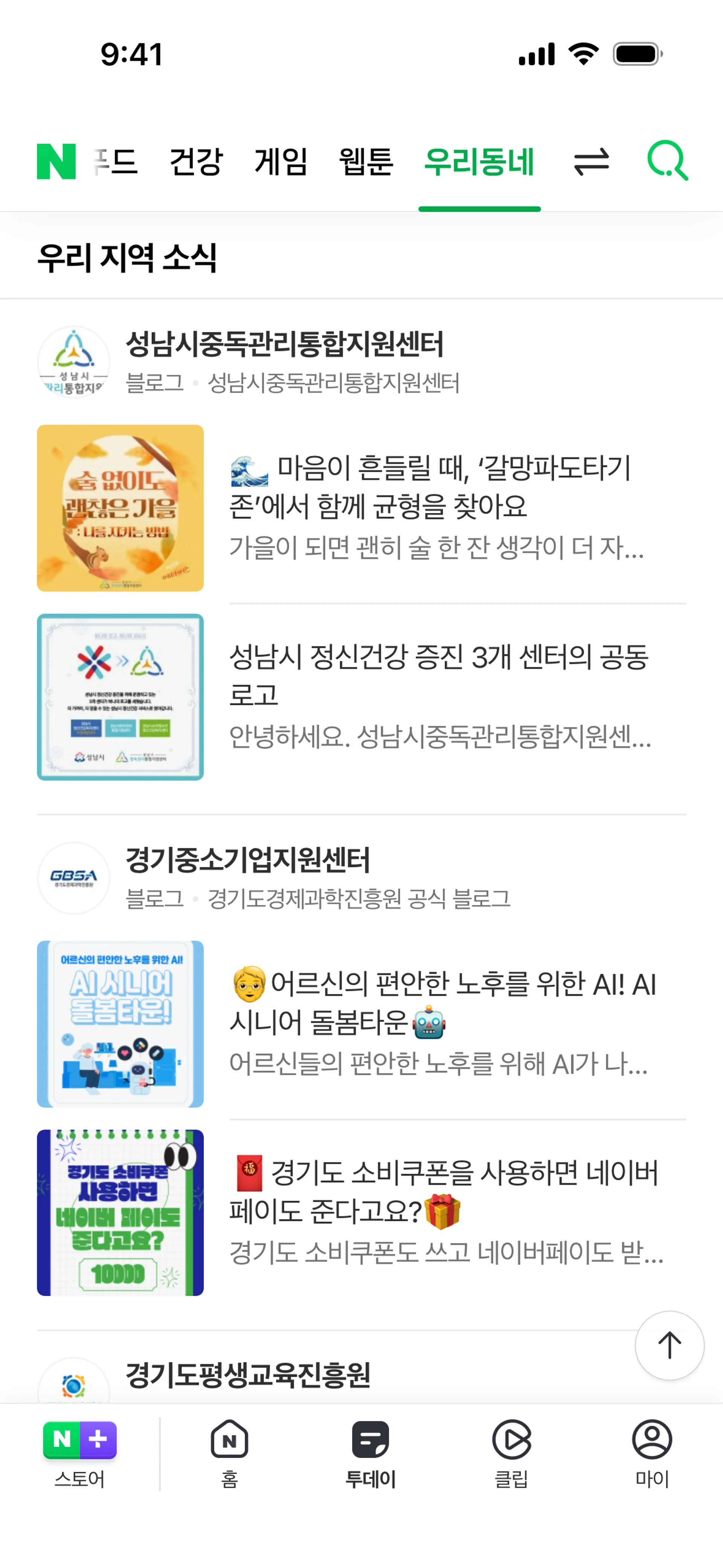
Task: Switch to the 게임 tab
Action: [281, 161]
